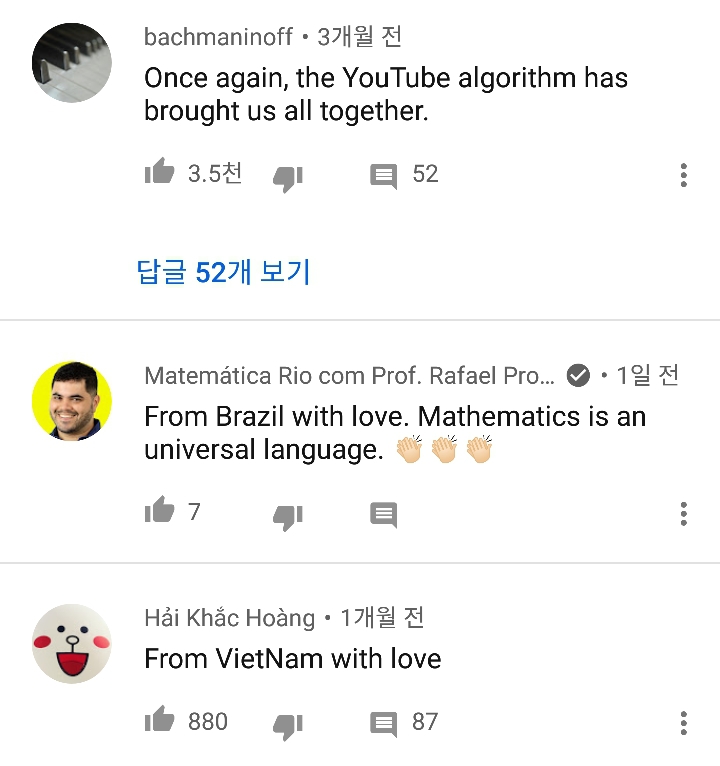Open reply icon on bachmaninoff's comment
720x766 pixels.
point(383,174)
